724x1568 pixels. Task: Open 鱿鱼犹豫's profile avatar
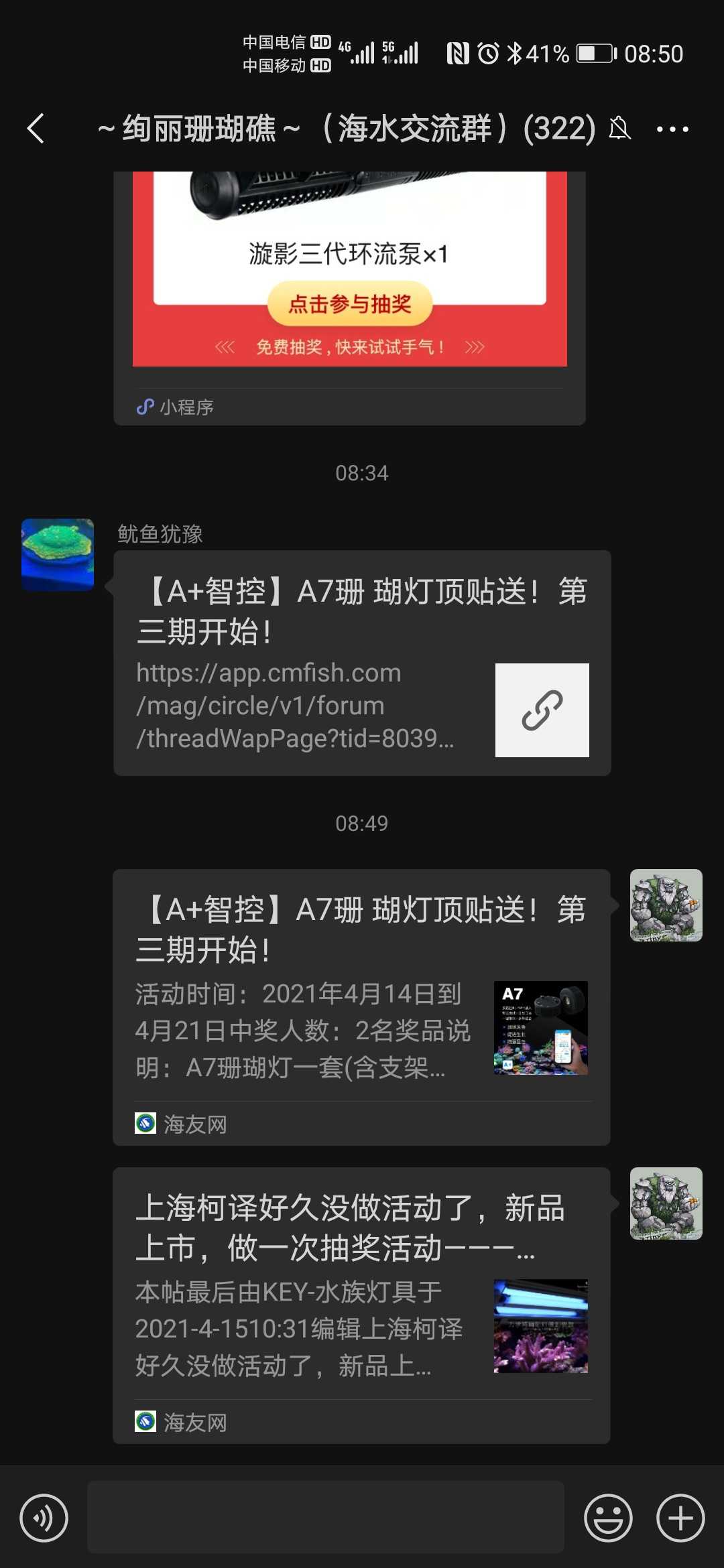point(58,554)
